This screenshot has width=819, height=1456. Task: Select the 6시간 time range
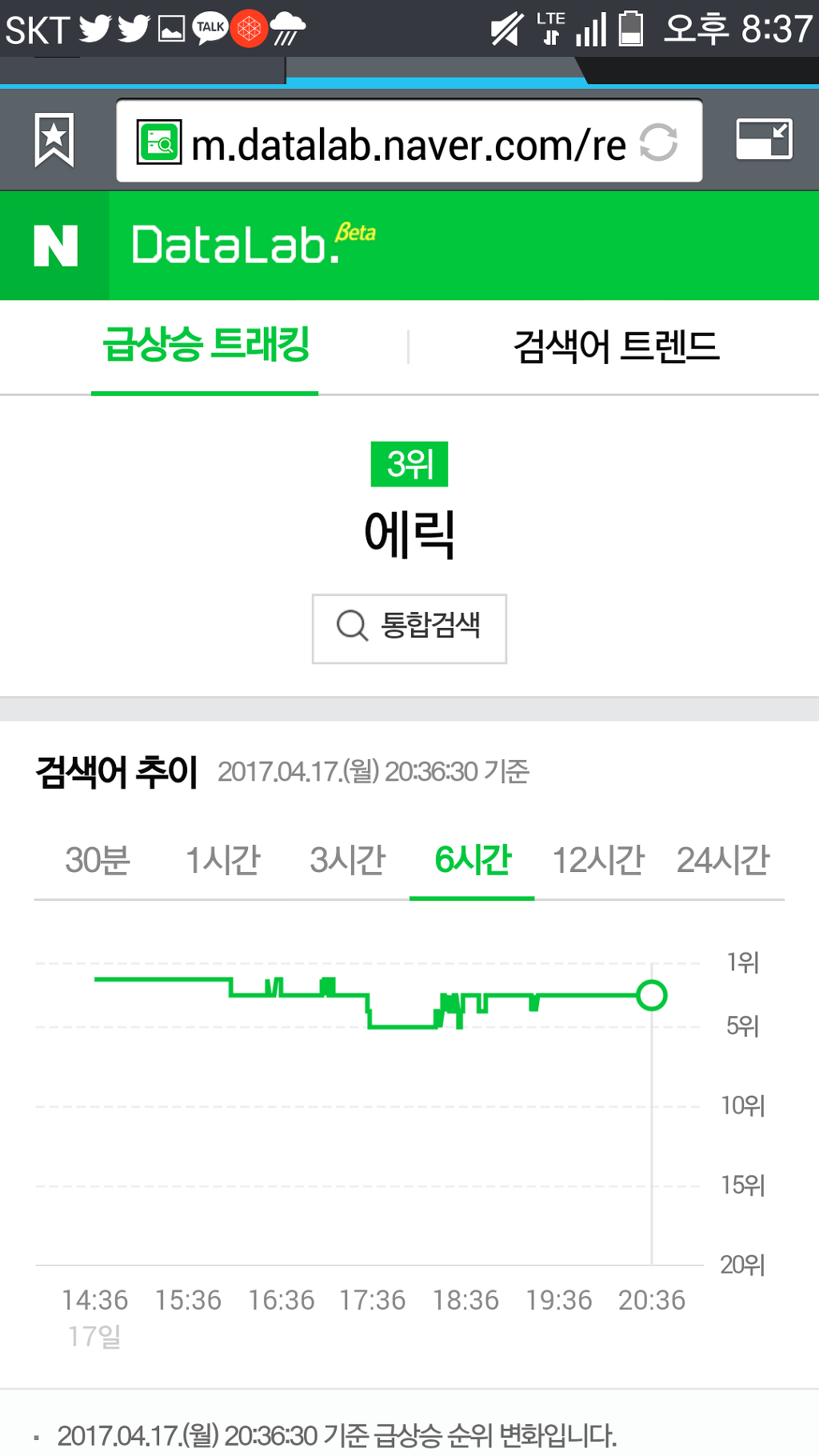pos(472,861)
